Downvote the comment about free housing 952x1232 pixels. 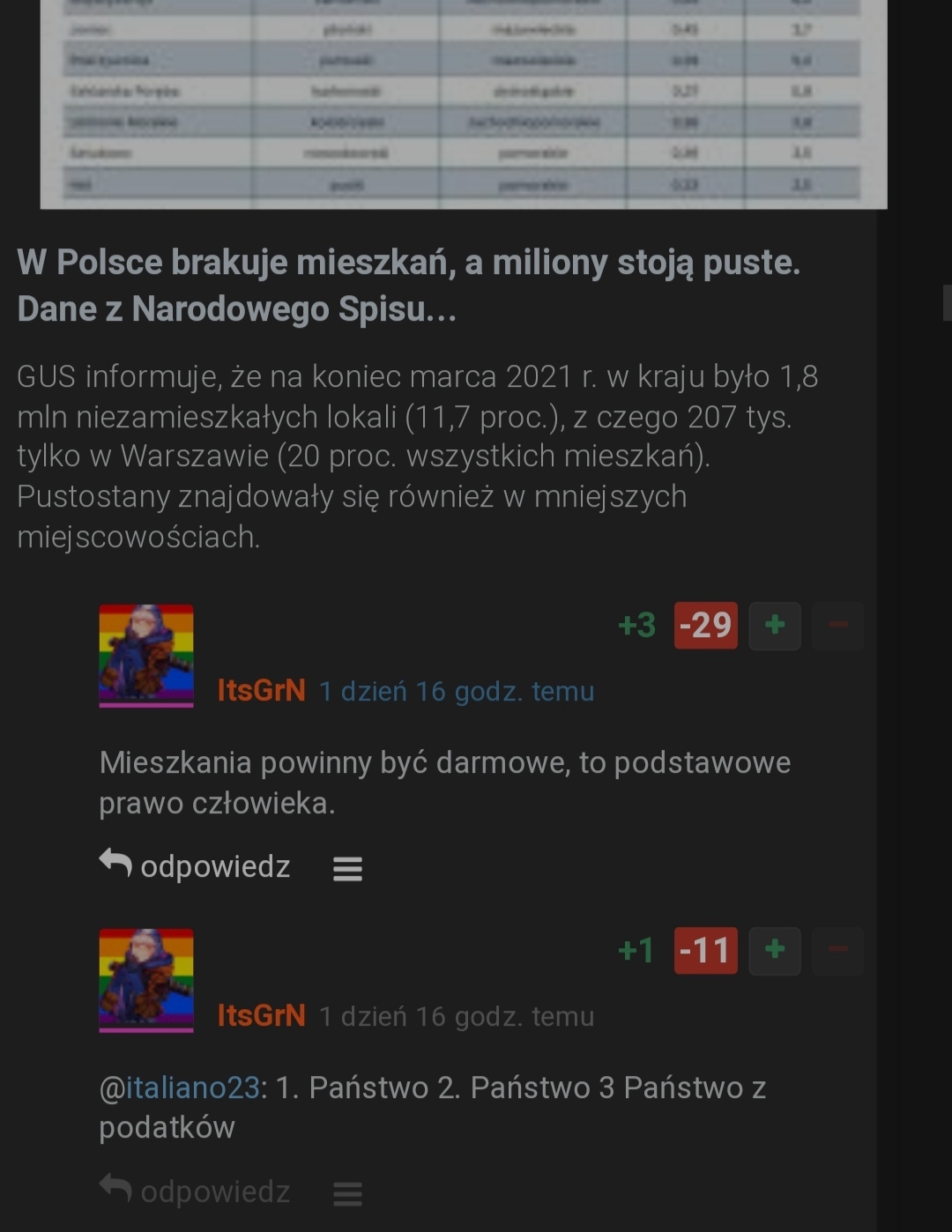[x=837, y=626]
